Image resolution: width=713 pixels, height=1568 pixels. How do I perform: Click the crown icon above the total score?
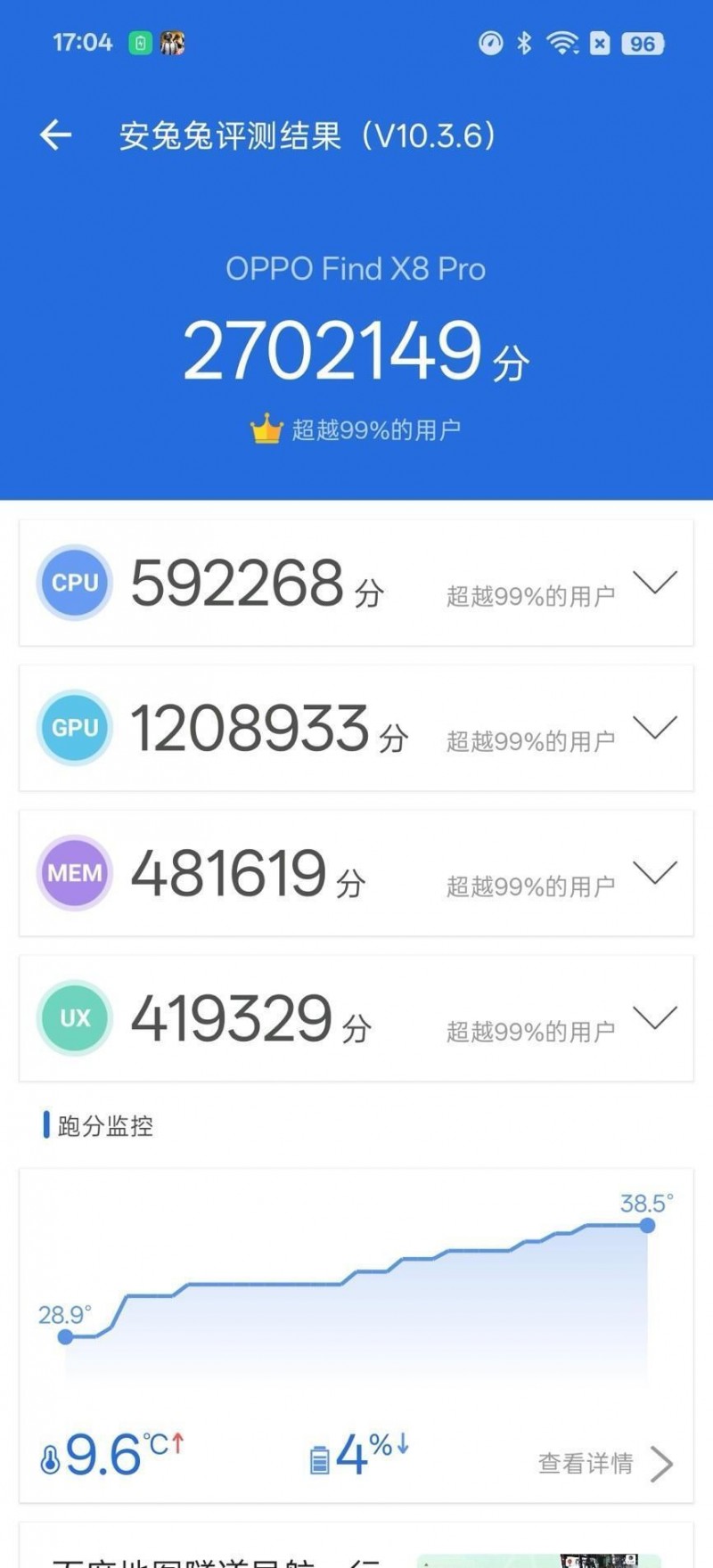(266, 425)
